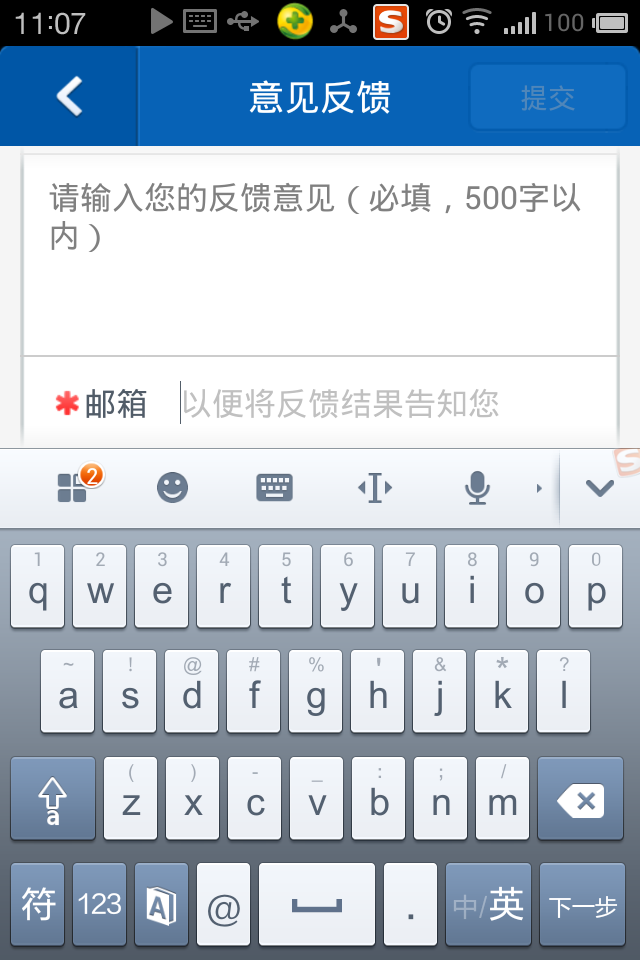
Task: Switch to the 123 number keypad
Action: [x=100, y=905]
